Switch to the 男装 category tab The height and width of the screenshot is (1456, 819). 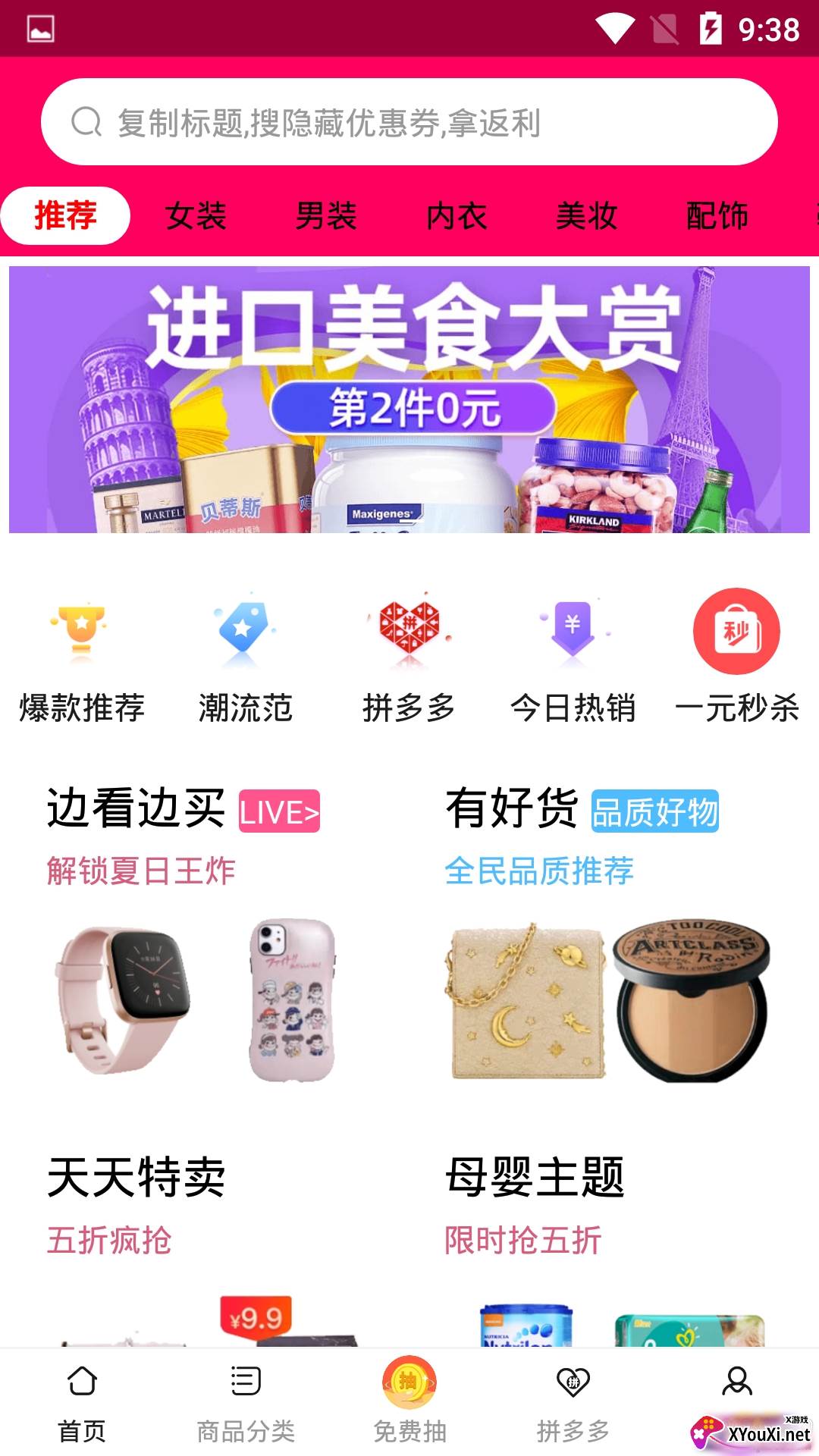326,216
